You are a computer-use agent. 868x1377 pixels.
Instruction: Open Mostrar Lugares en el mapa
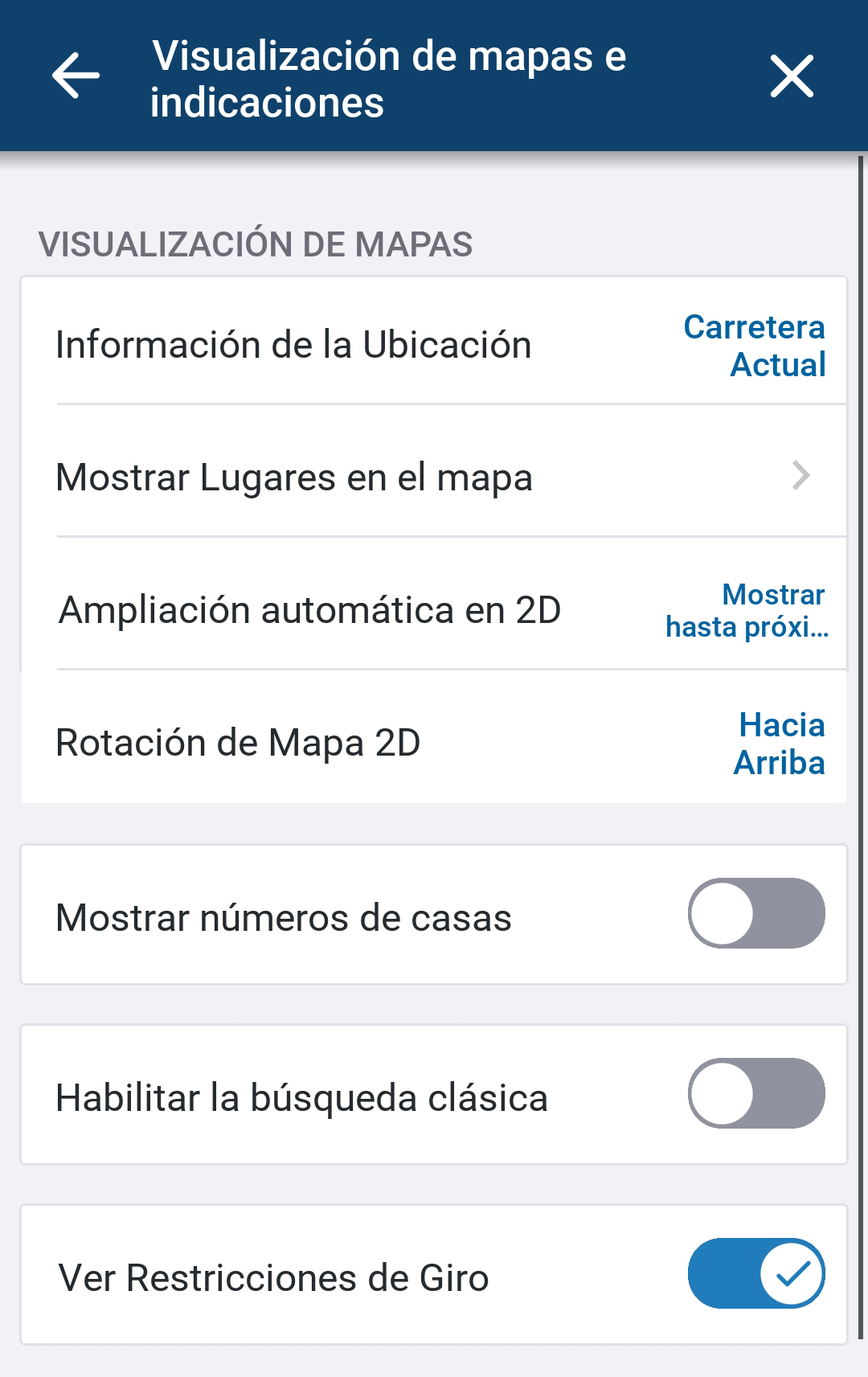pyautogui.click(x=434, y=477)
